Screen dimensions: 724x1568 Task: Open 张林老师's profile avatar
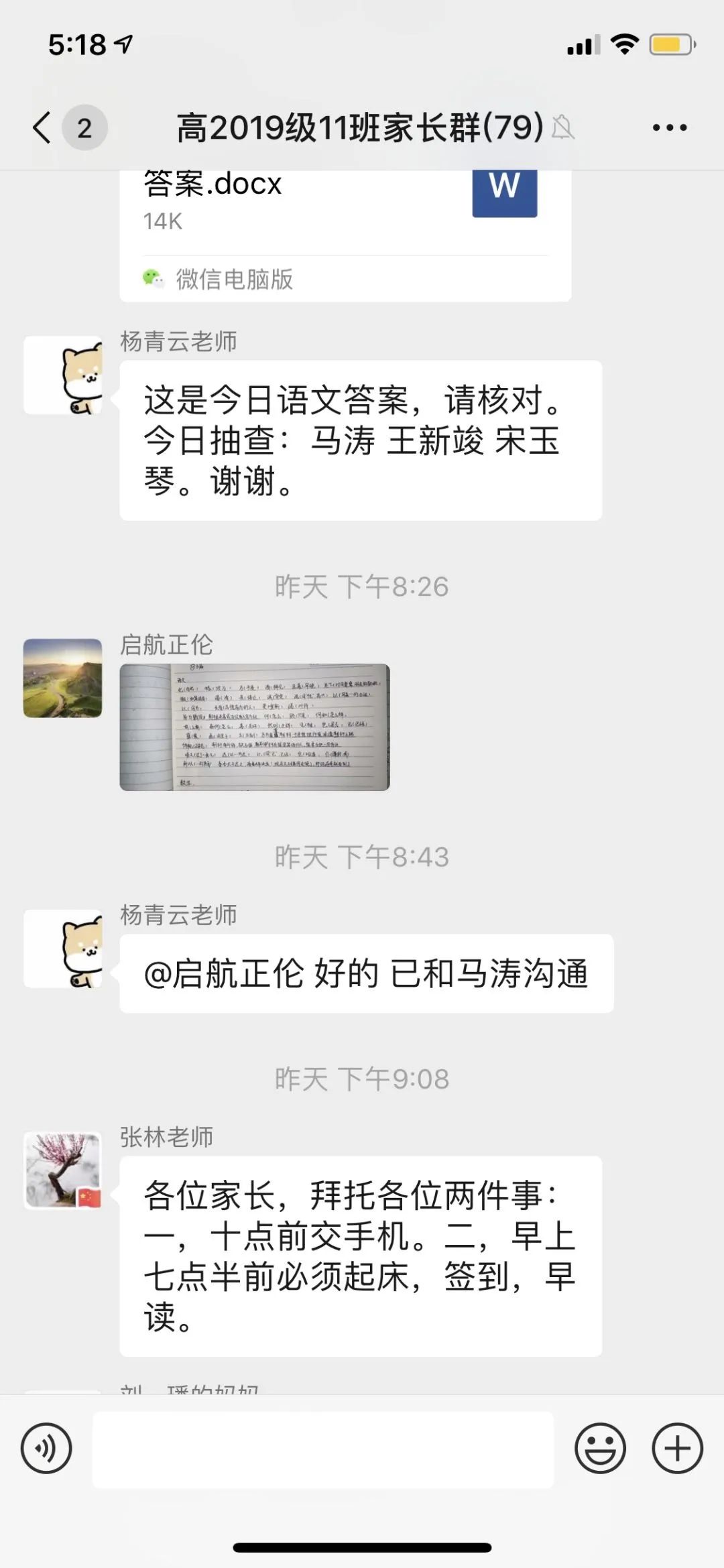[63, 1170]
